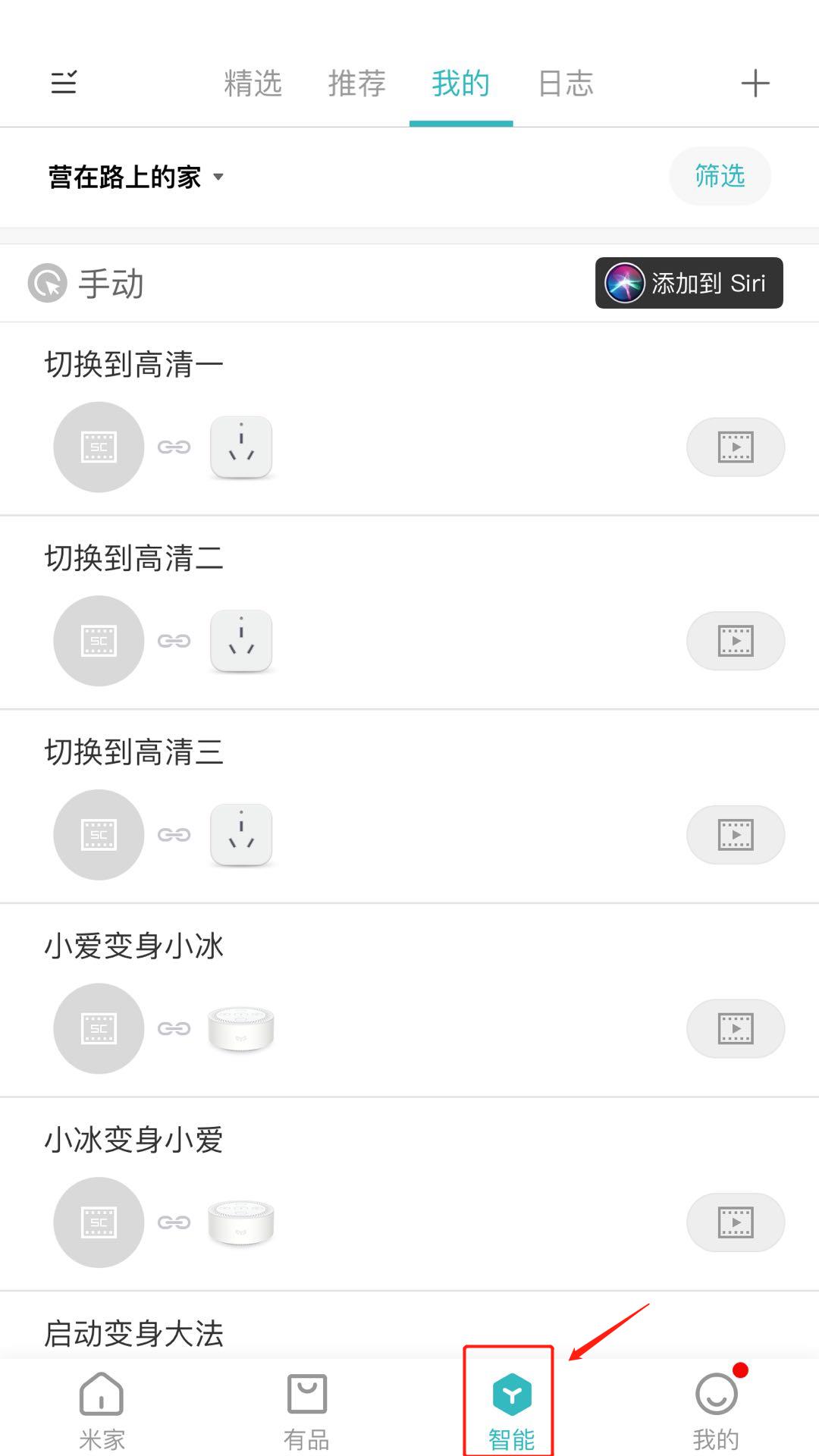Select the manual execution icon beside 手动

tap(47, 282)
